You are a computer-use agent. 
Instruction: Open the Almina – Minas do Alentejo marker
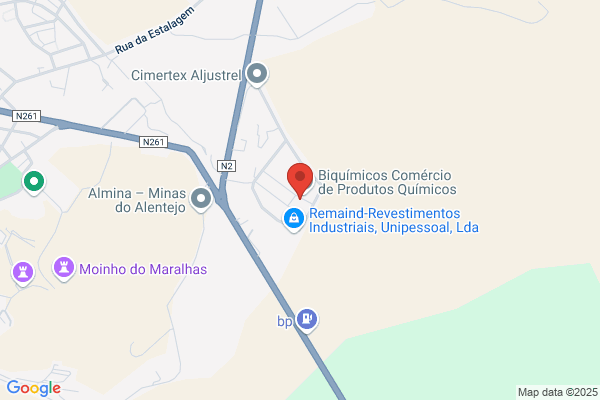(x=201, y=199)
